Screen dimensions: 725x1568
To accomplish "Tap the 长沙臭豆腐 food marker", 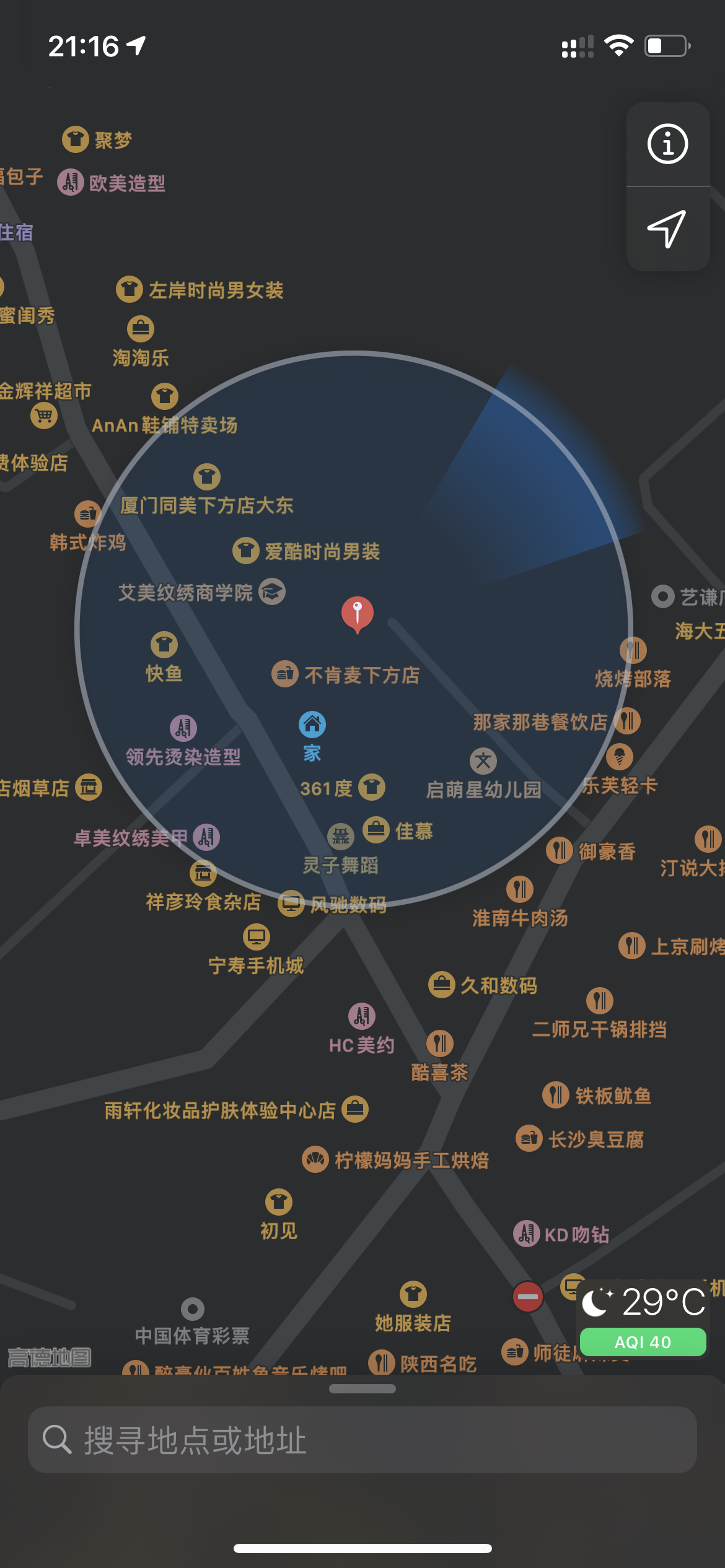I will pos(529,1138).
